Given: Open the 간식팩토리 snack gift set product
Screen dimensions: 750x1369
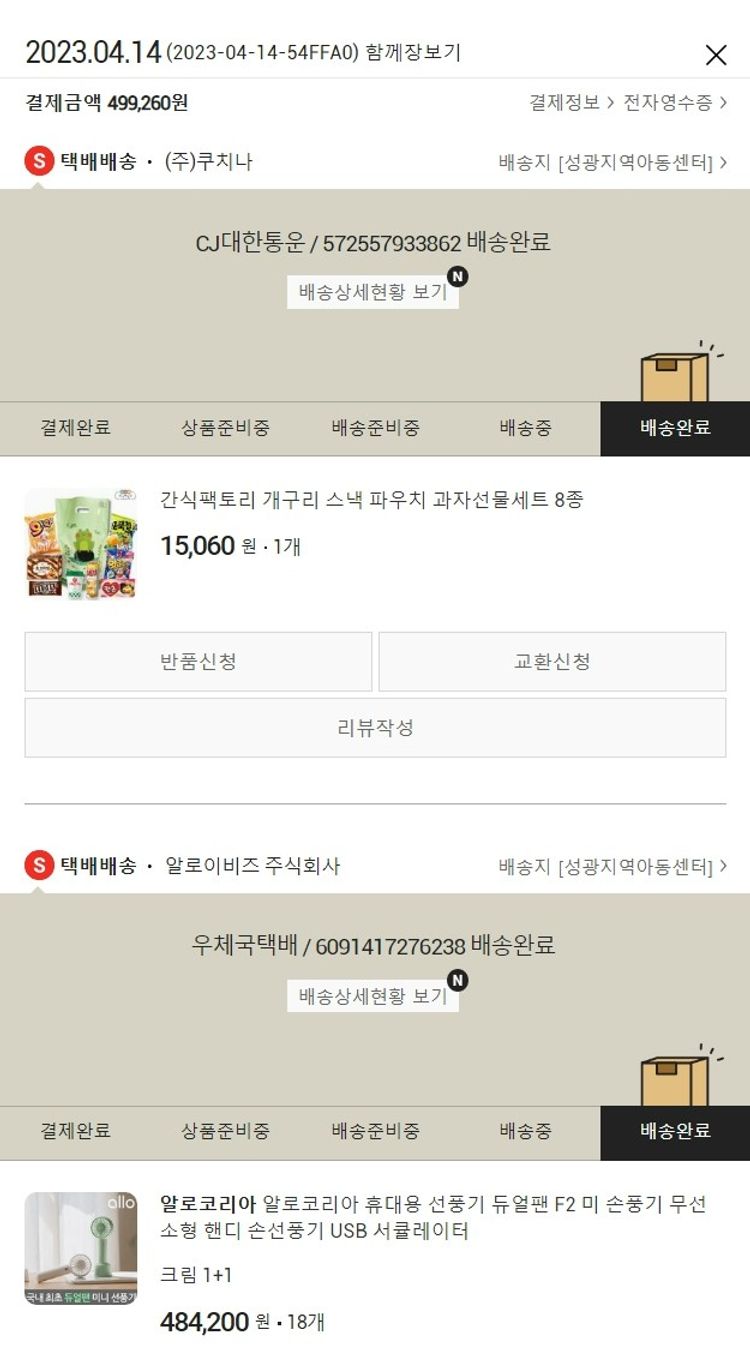Looking at the screenshot, I should tap(371, 499).
